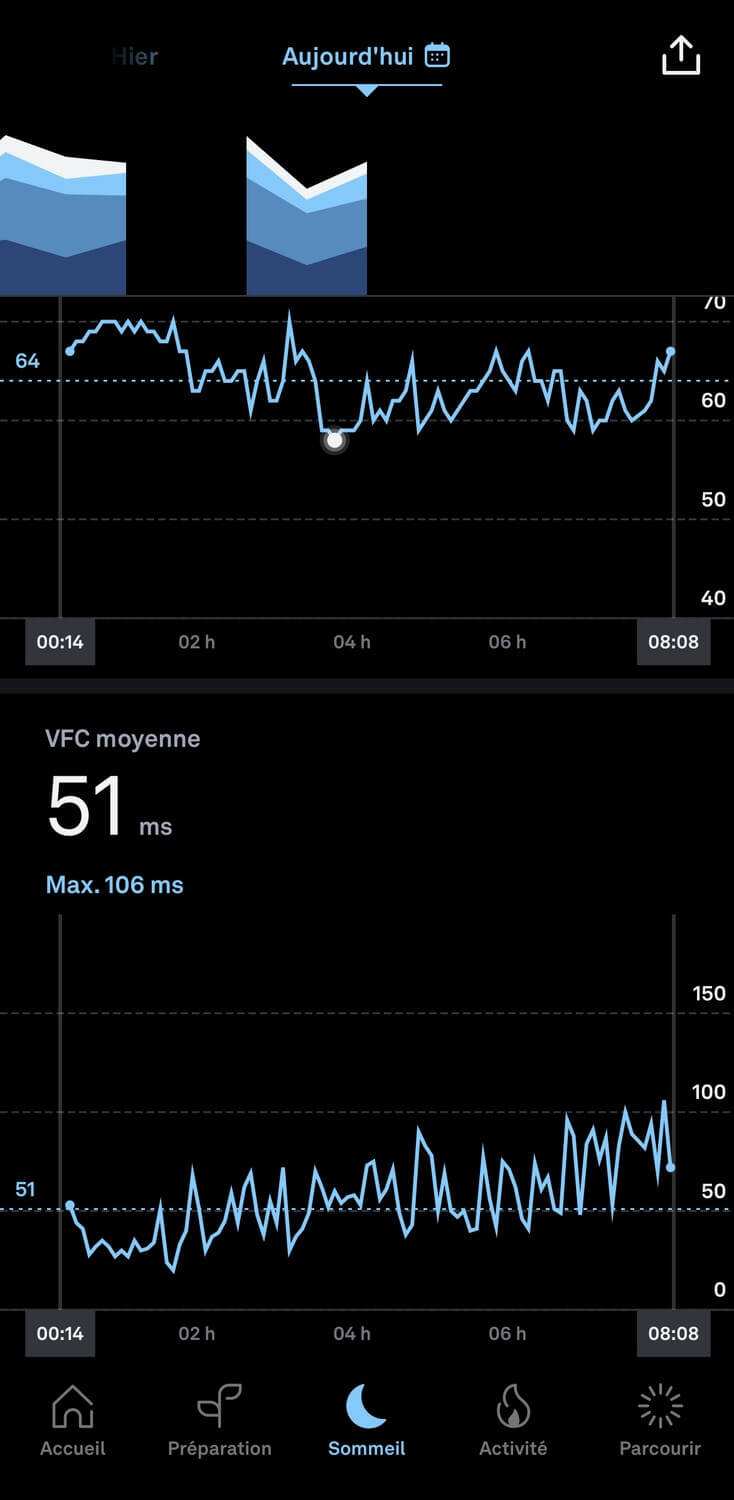Go to the Accueil tab
The width and height of the screenshot is (734, 1500).
click(x=72, y=1421)
